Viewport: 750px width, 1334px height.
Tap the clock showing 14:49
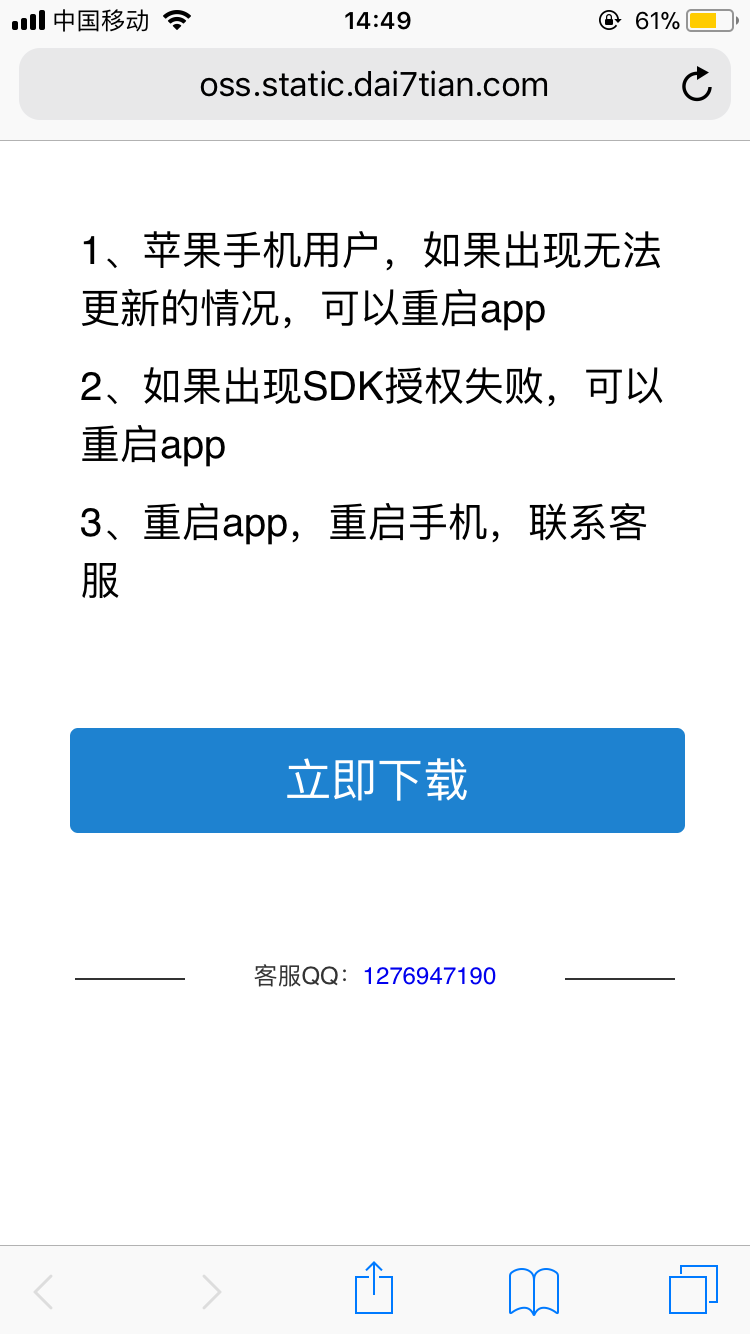[x=375, y=20]
